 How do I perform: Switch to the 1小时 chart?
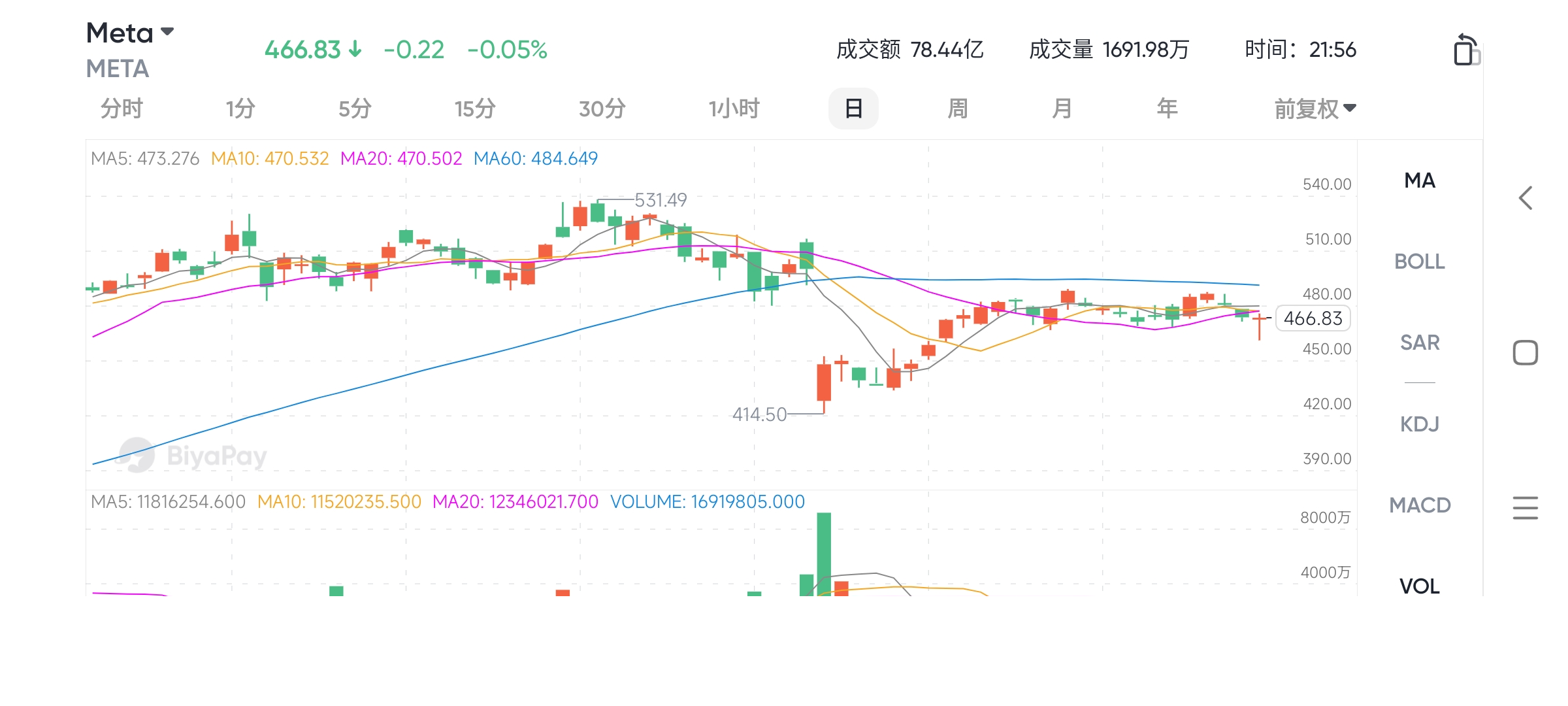pos(734,109)
